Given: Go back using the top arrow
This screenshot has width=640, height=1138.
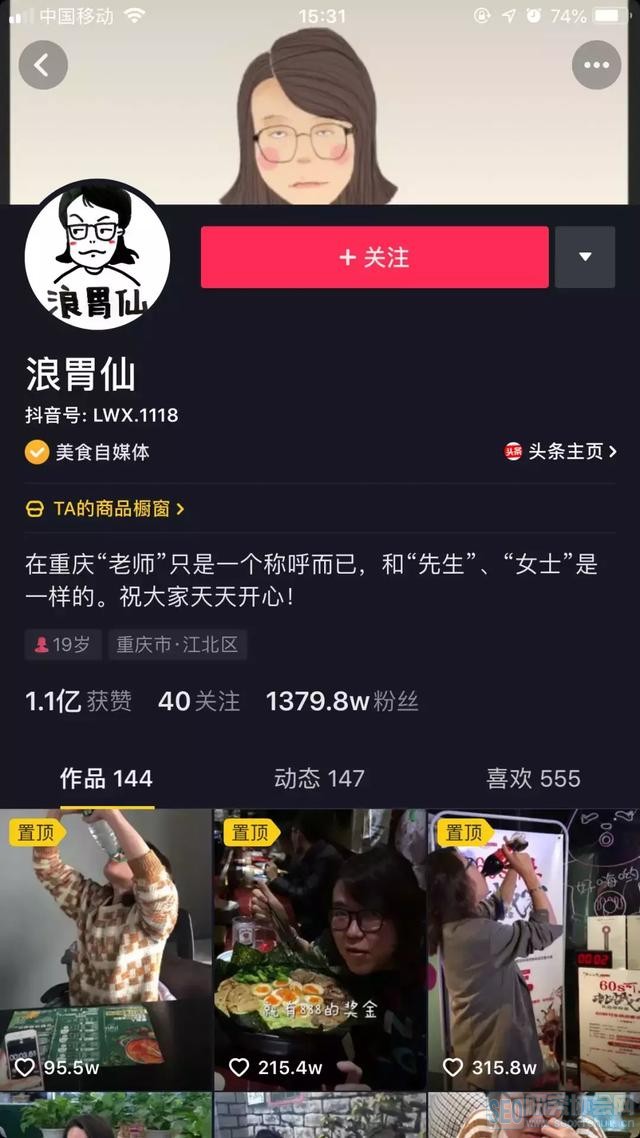Looking at the screenshot, I should coord(42,66).
